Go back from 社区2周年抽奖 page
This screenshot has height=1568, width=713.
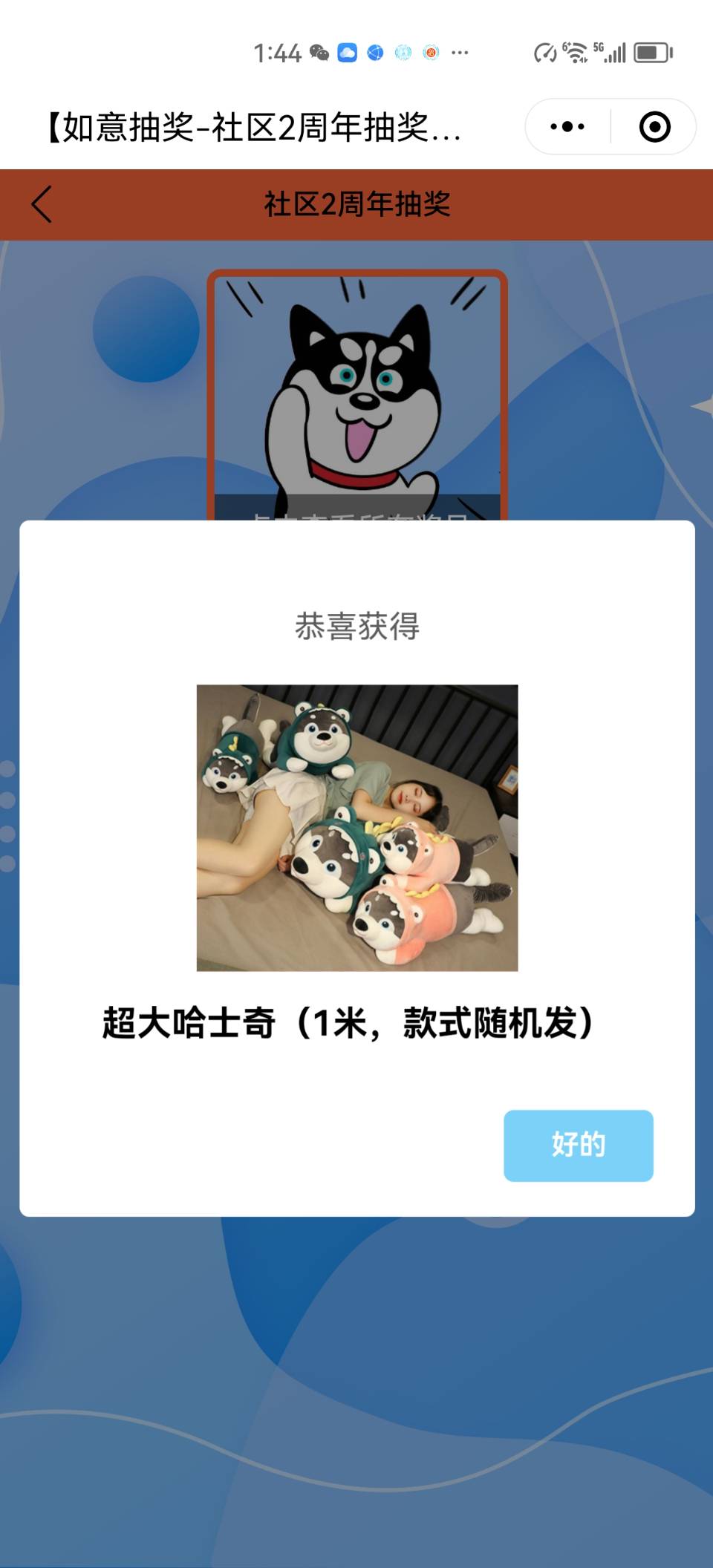pyautogui.click(x=42, y=204)
